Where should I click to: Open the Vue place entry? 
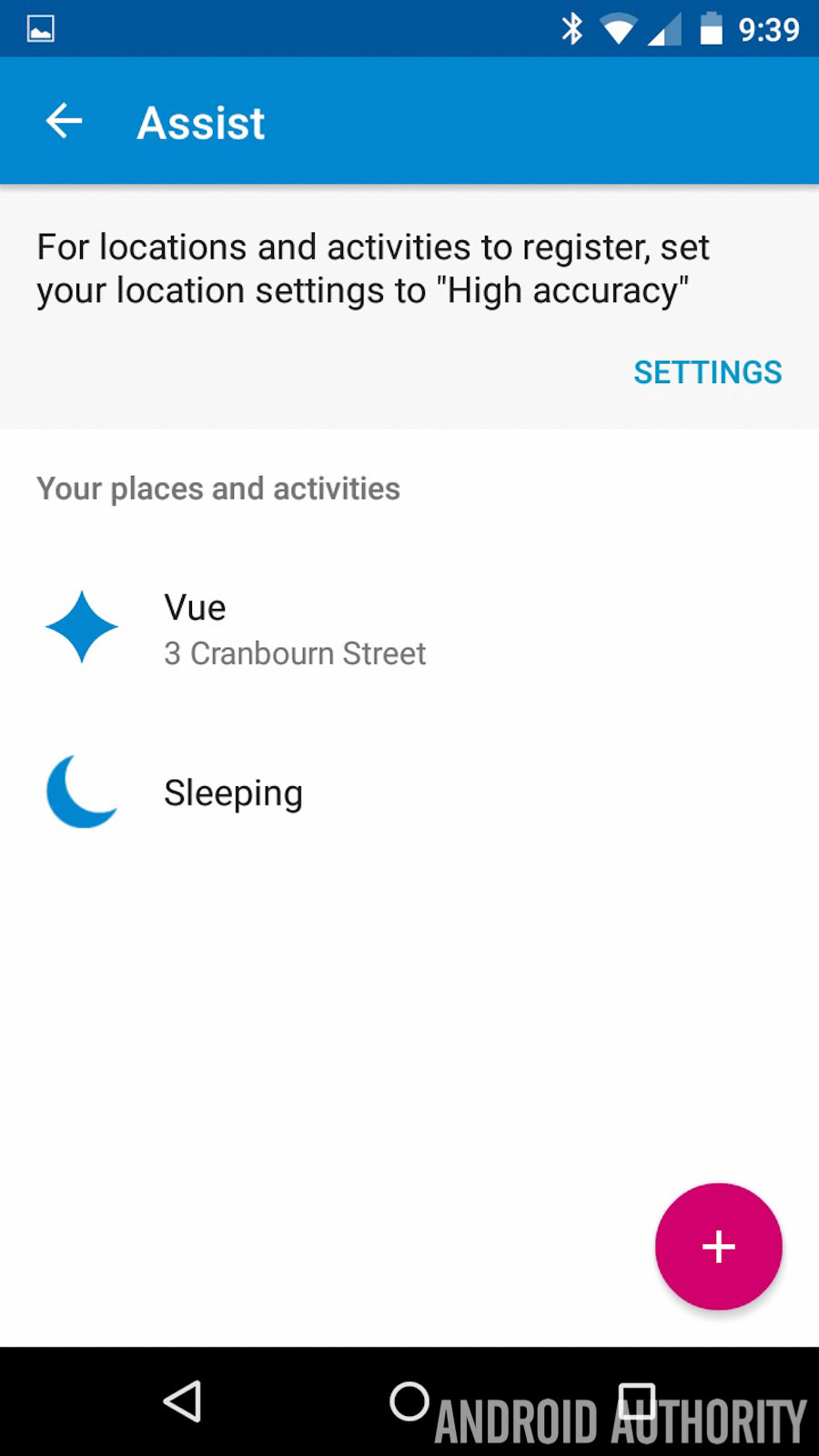(294, 629)
